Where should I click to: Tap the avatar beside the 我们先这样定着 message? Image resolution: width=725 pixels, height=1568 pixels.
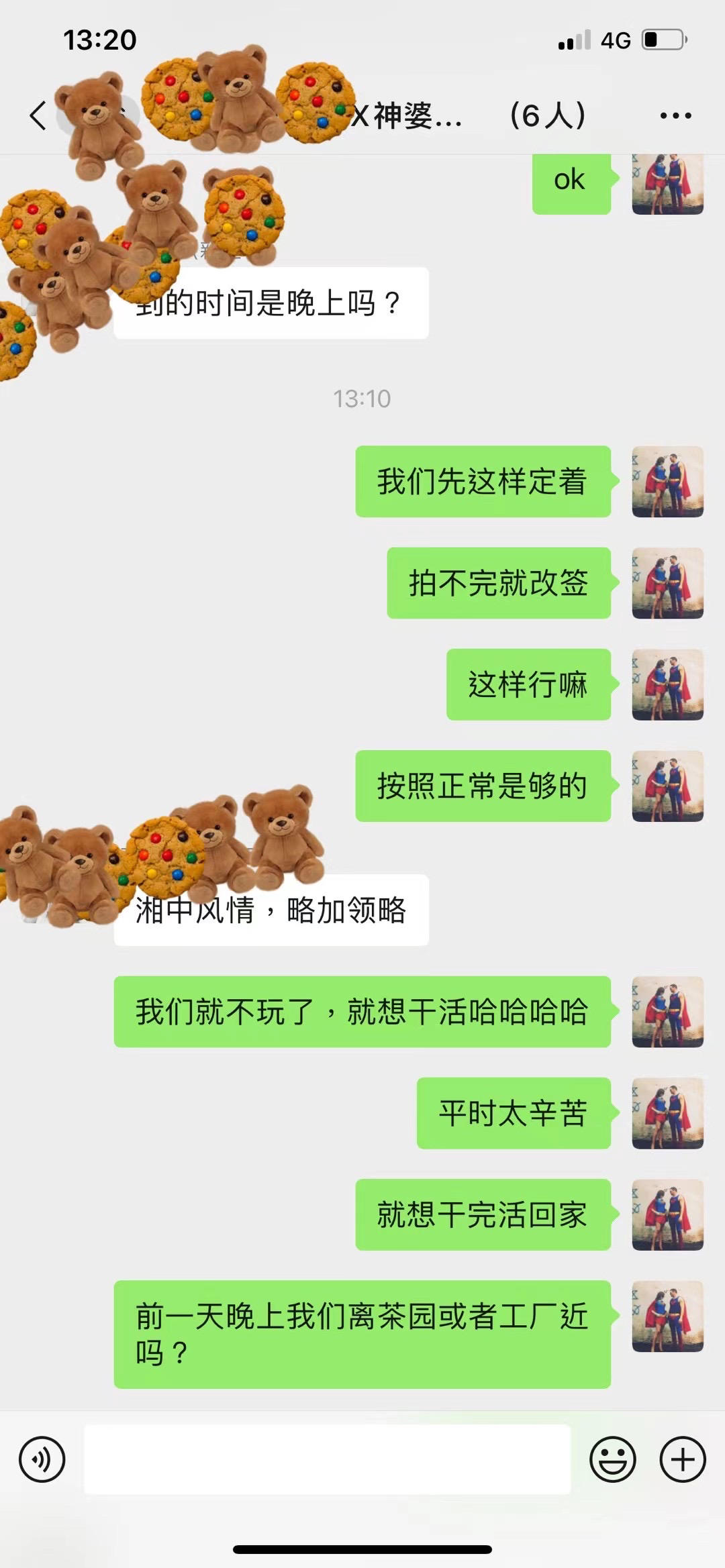click(x=667, y=482)
